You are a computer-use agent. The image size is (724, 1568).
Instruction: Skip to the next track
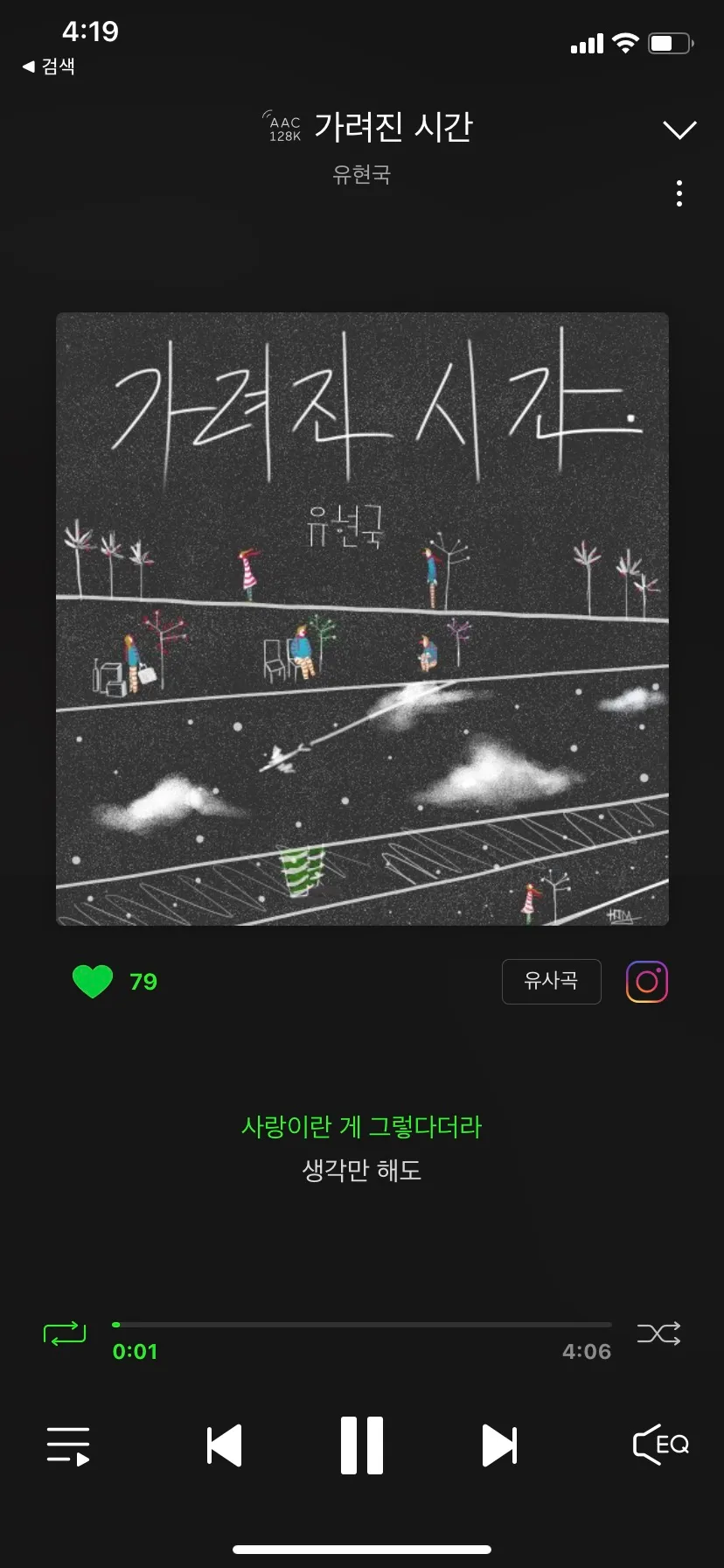click(500, 1444)
